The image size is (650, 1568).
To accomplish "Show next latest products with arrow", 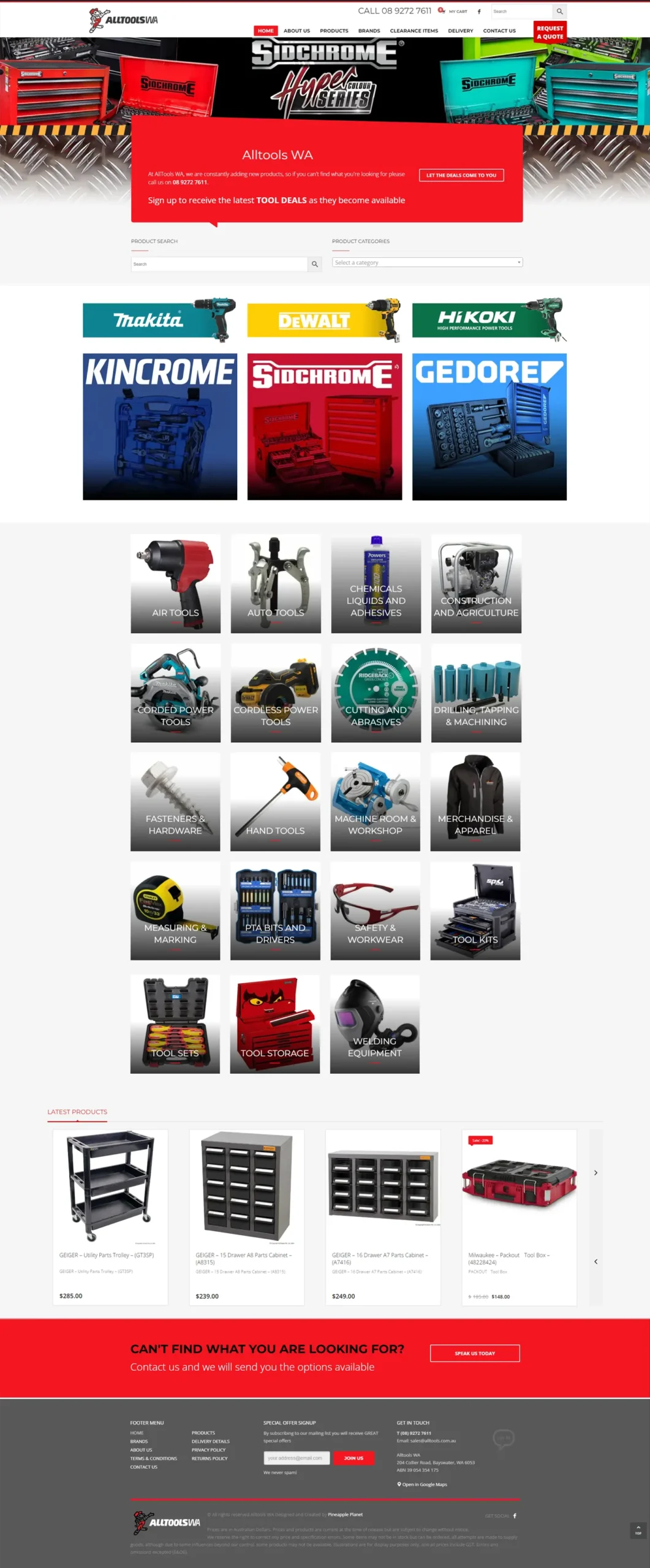I will [x=595, y=1172].
